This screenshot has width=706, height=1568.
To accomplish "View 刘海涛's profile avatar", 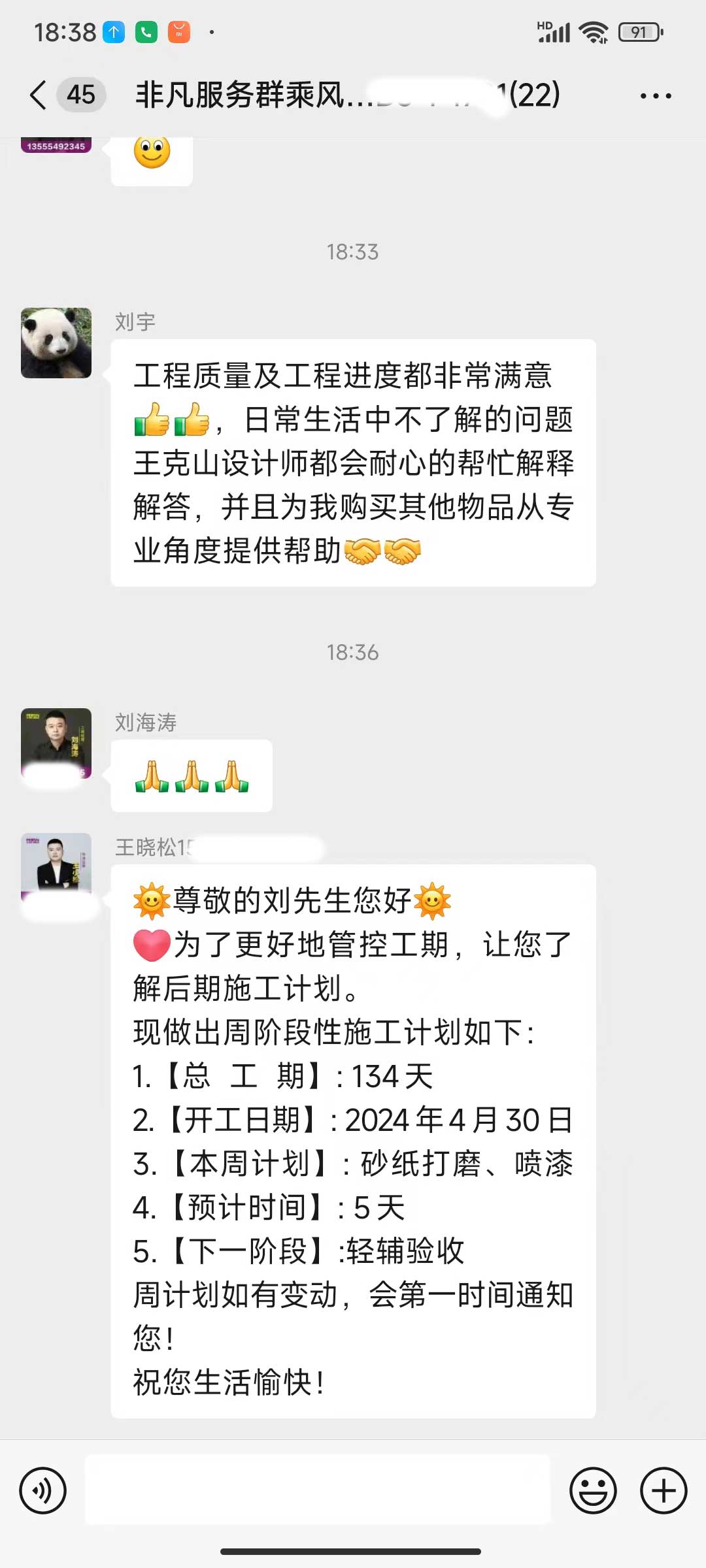I will (56, 743).
